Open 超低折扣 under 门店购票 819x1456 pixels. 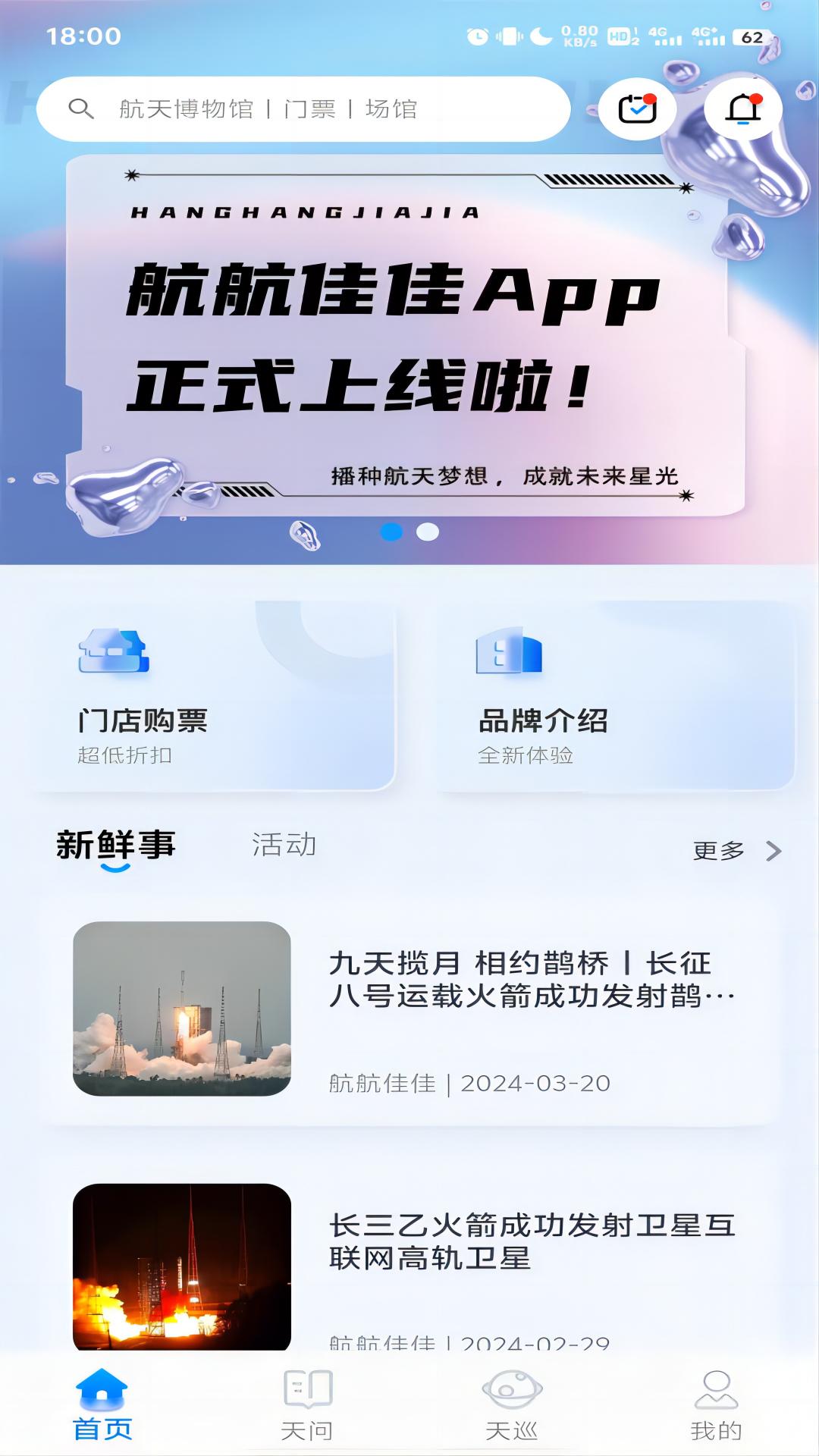click(121, 755)
